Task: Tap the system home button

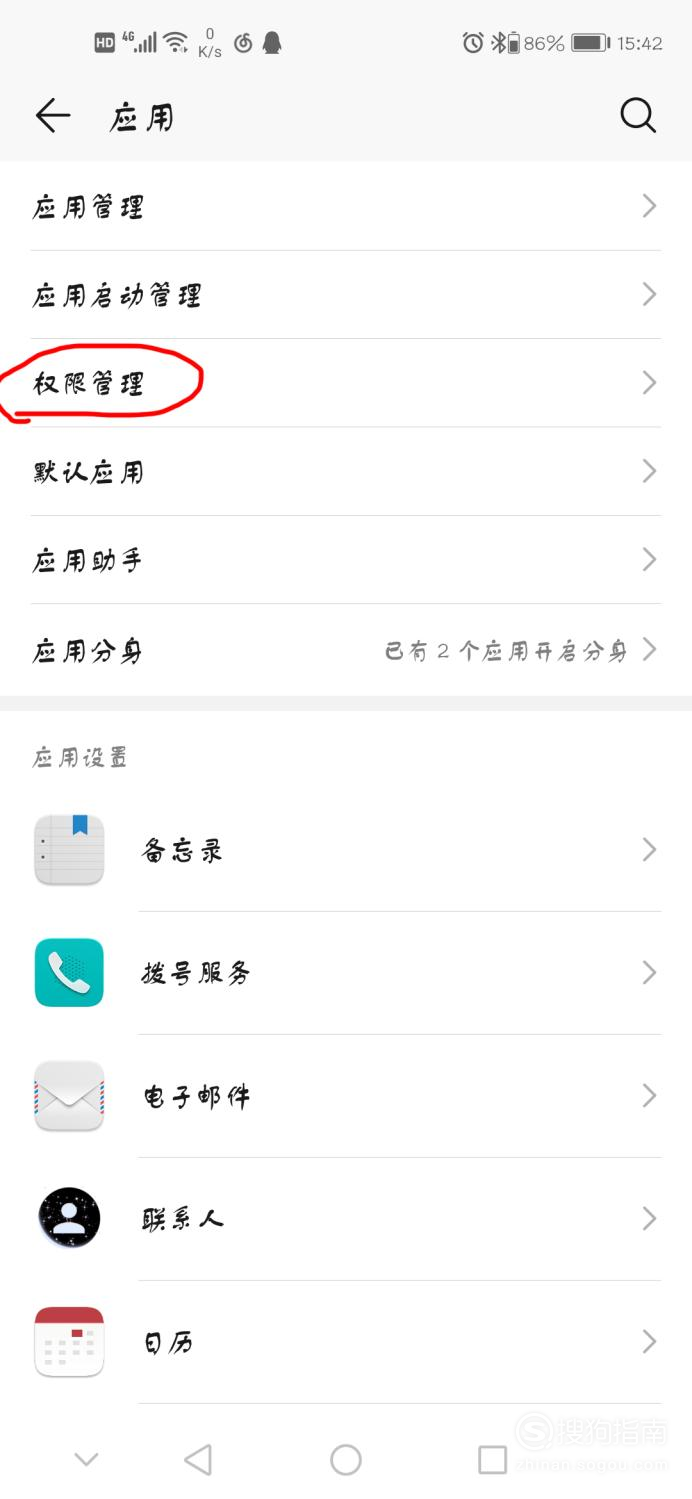Action: pyautogui.click(x=346, y=1460)
